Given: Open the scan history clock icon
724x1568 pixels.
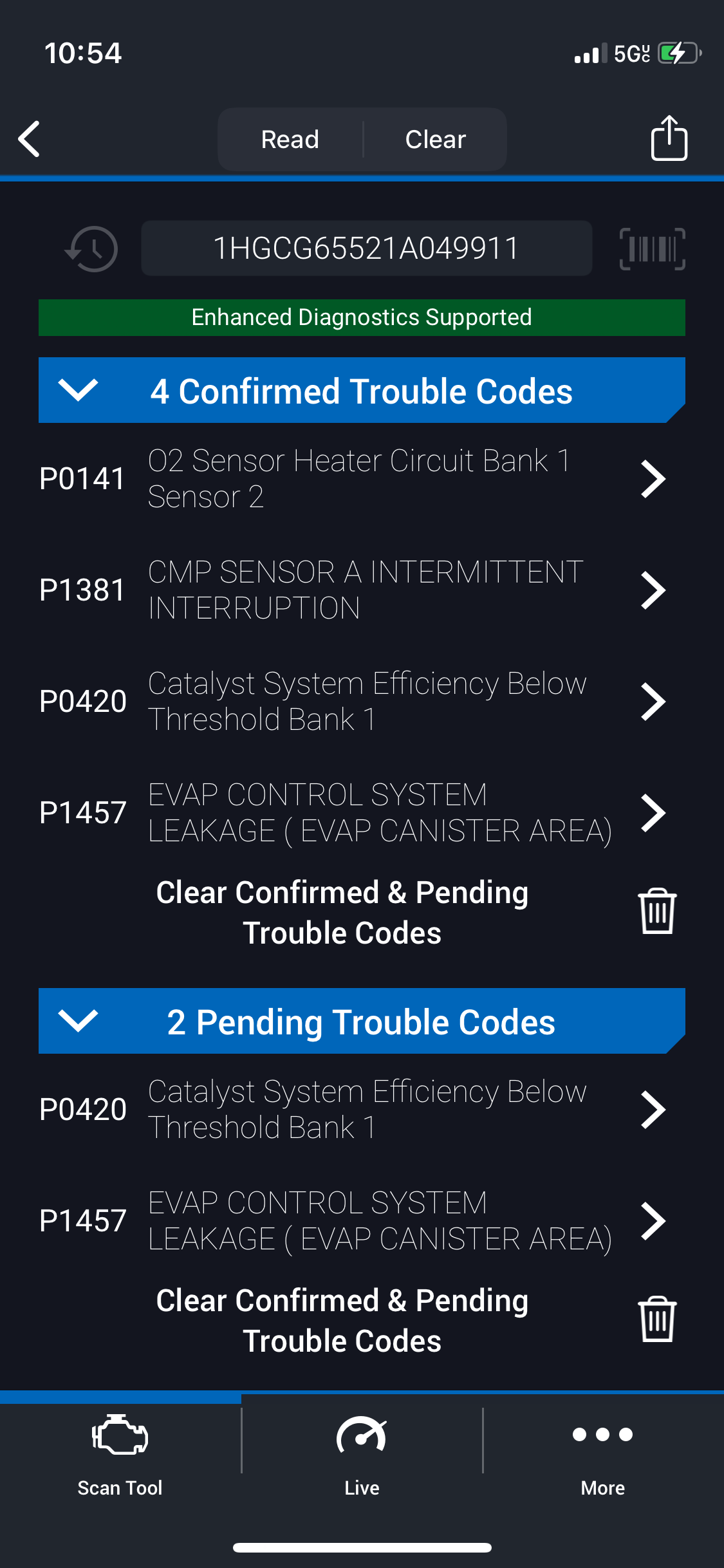Looking at the screenshot, I should (92, 248).
